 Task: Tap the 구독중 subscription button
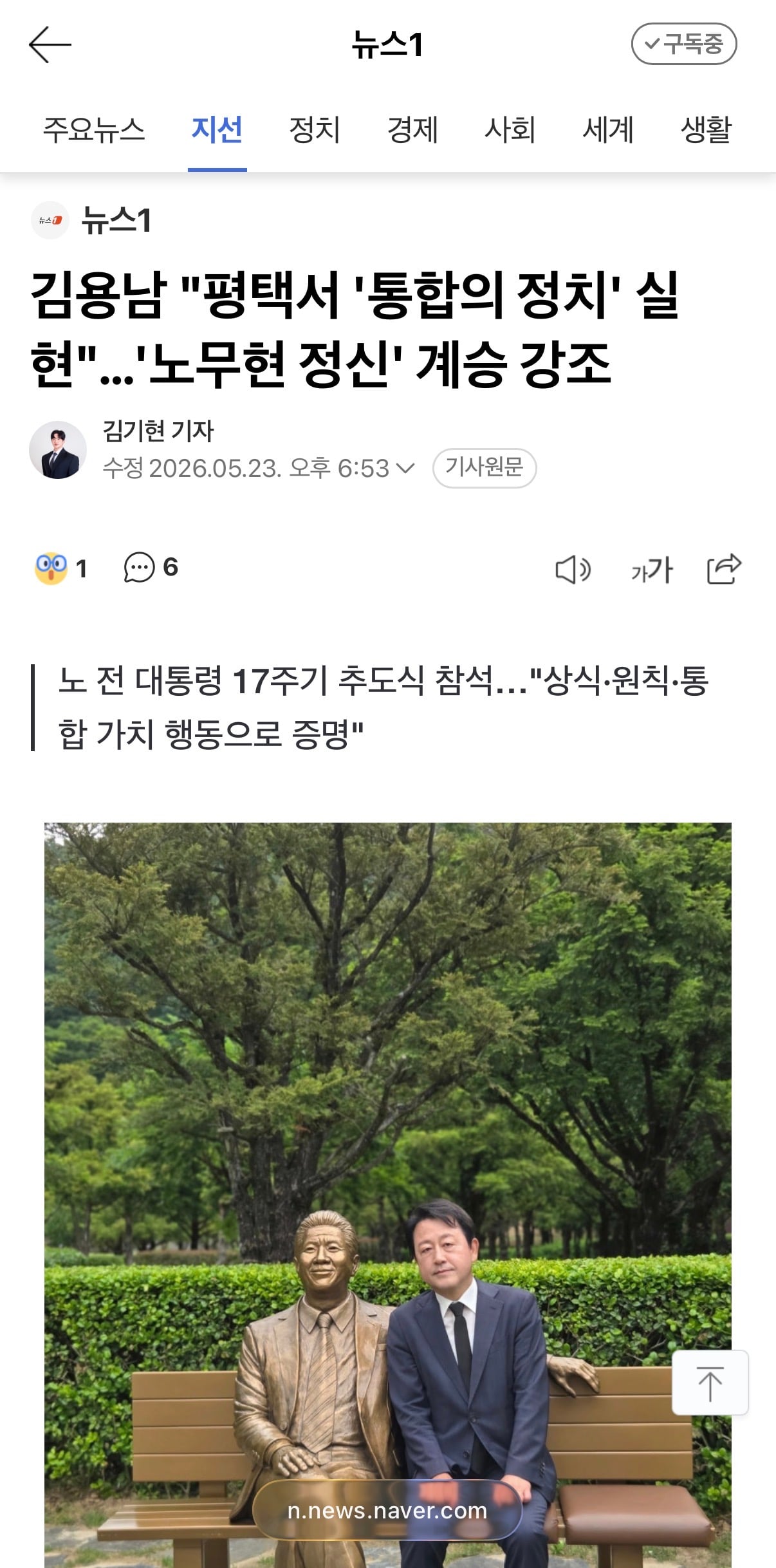(684, 44)
